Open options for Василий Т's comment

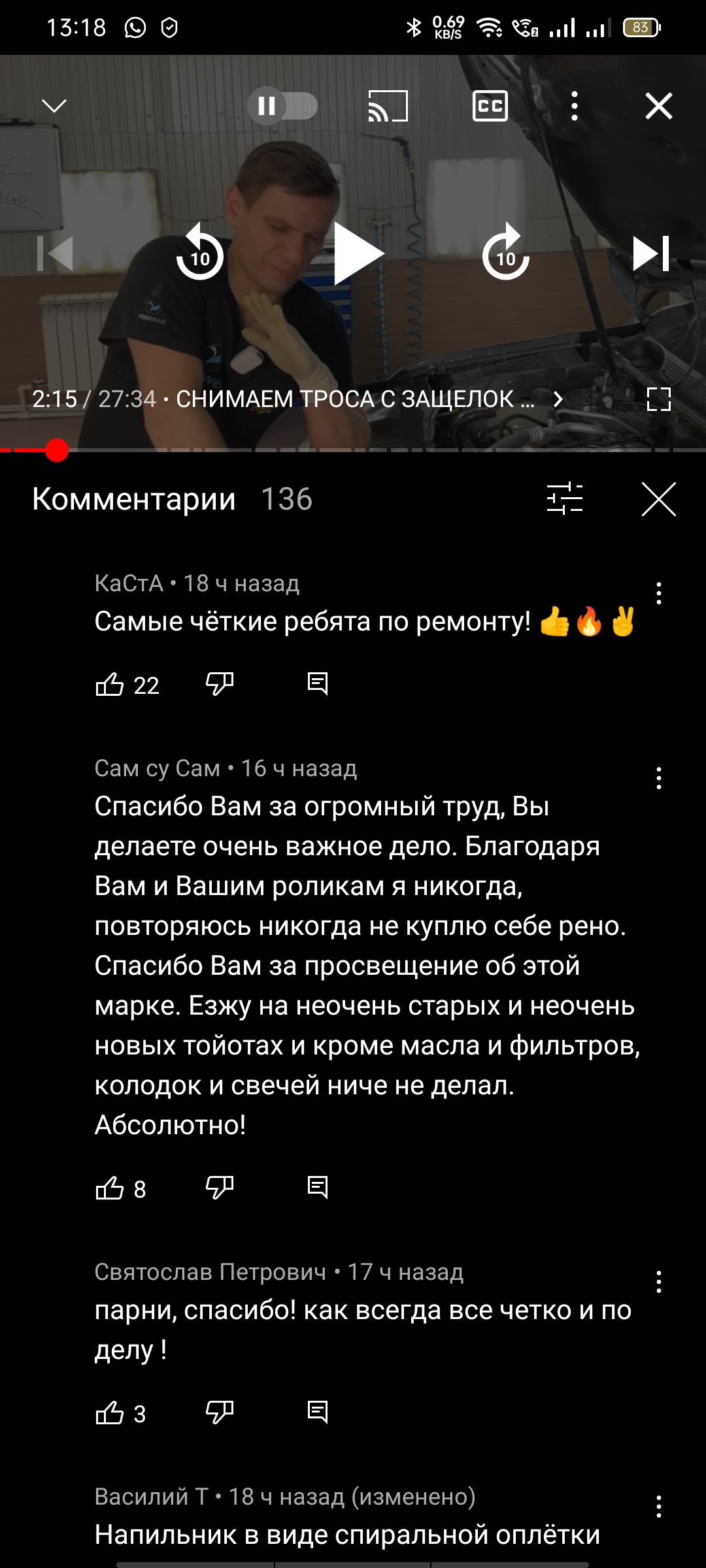coord(659,1507)
